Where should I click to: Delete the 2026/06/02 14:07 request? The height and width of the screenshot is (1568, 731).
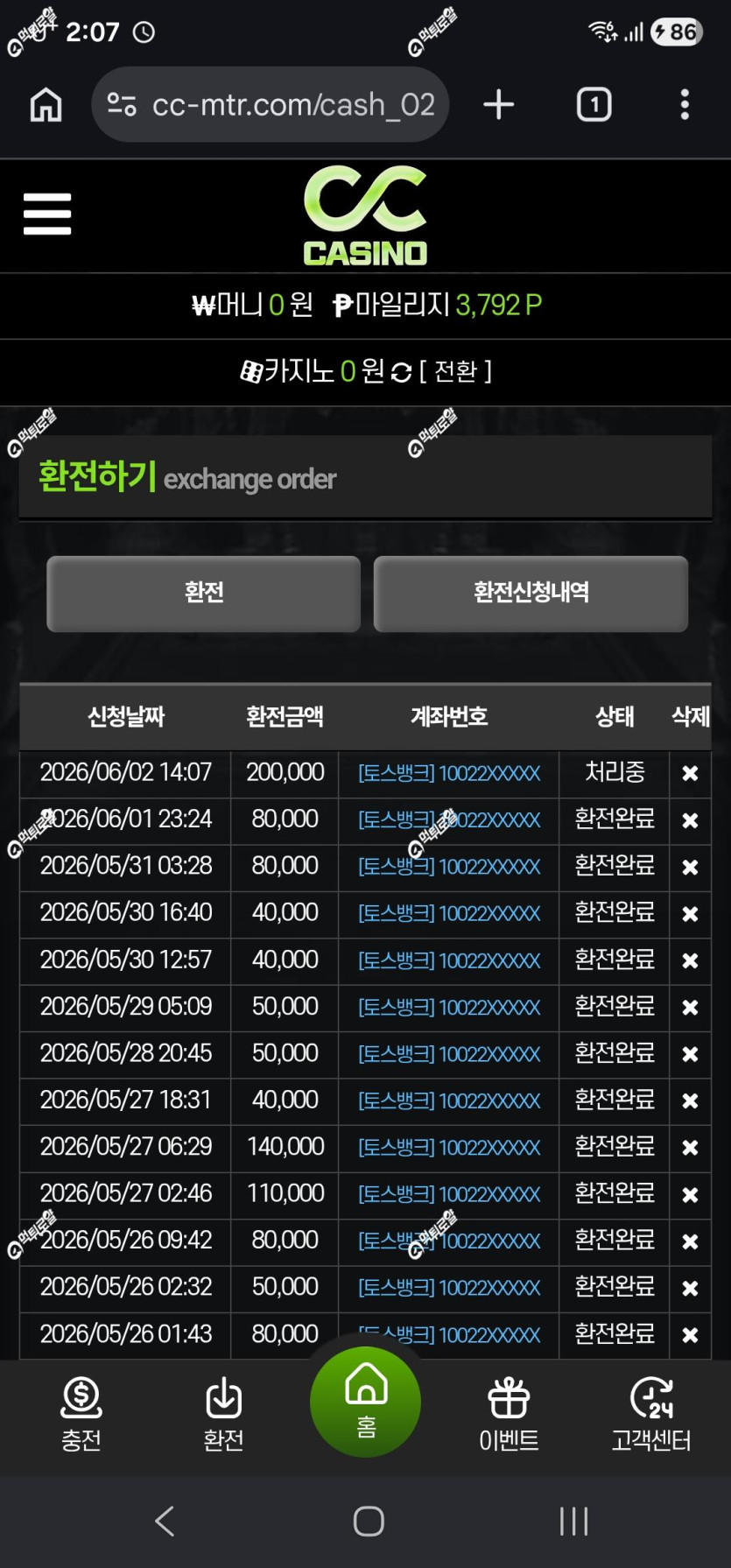tap(690, 773)
